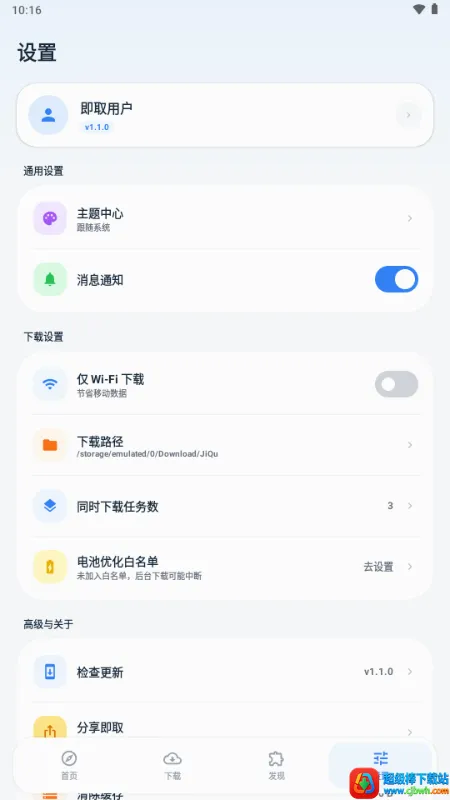Switch to the 首页 tab
The height and width of the screenshot is (800, 450).
[69, 765]
